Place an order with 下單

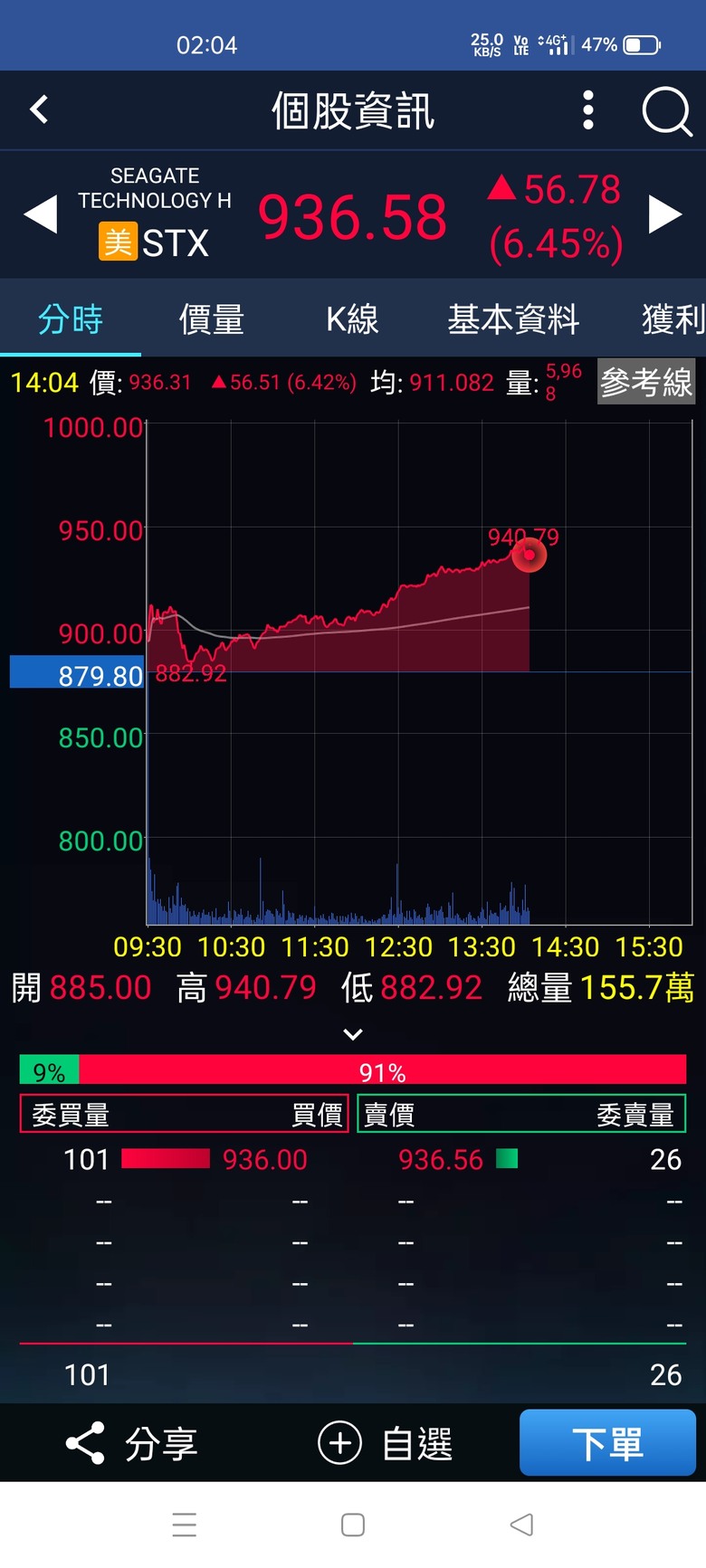607,1442
